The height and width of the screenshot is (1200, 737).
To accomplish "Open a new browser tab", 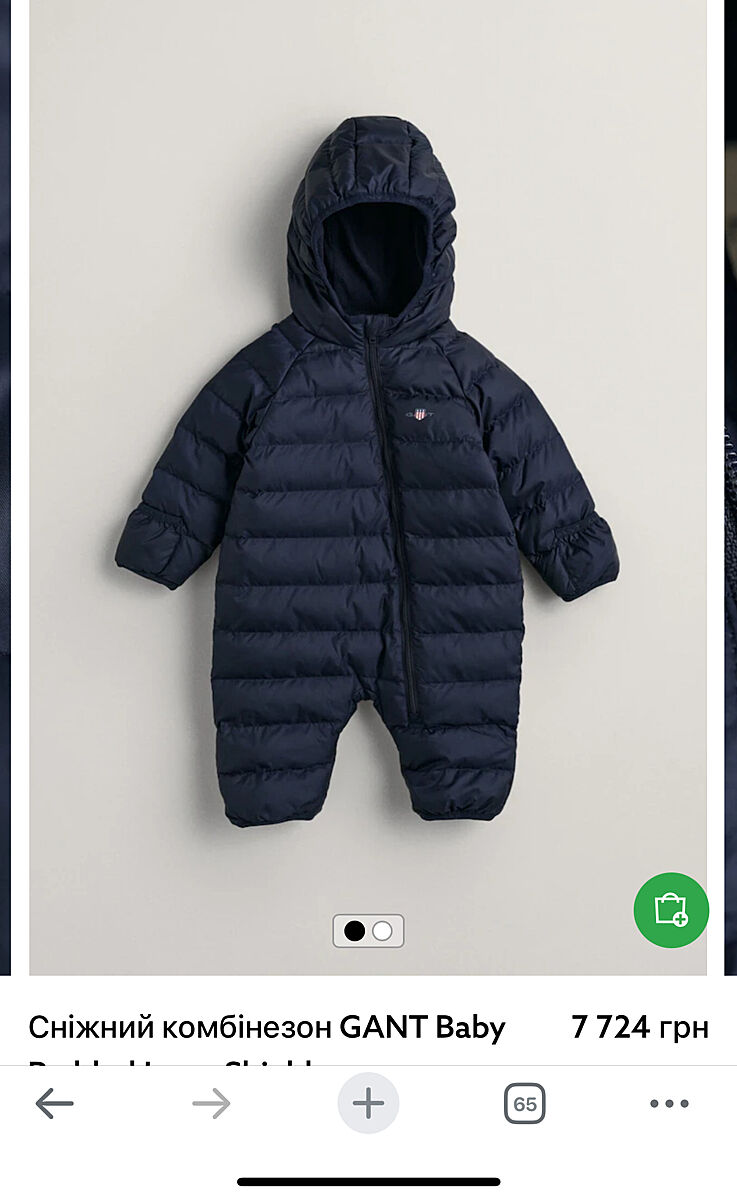I will click(368, 1104).
